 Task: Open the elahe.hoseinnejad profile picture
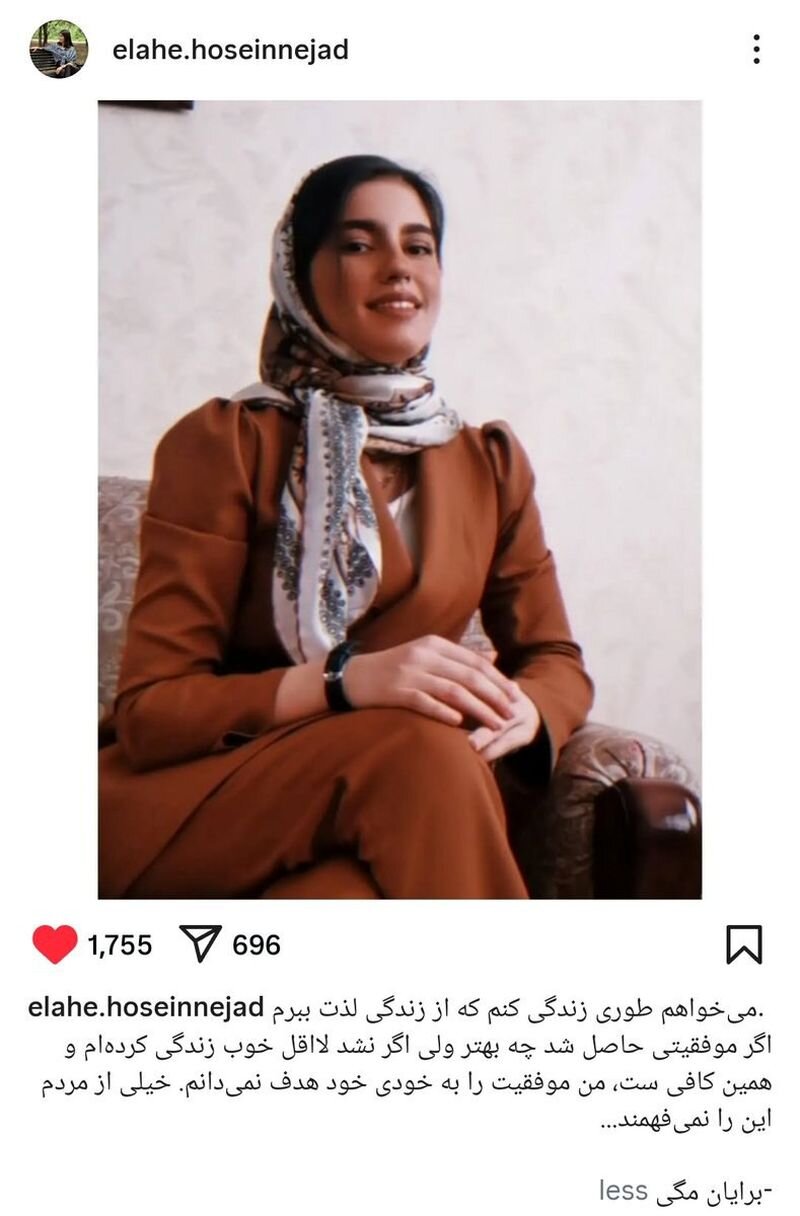(x=59, y=49)
